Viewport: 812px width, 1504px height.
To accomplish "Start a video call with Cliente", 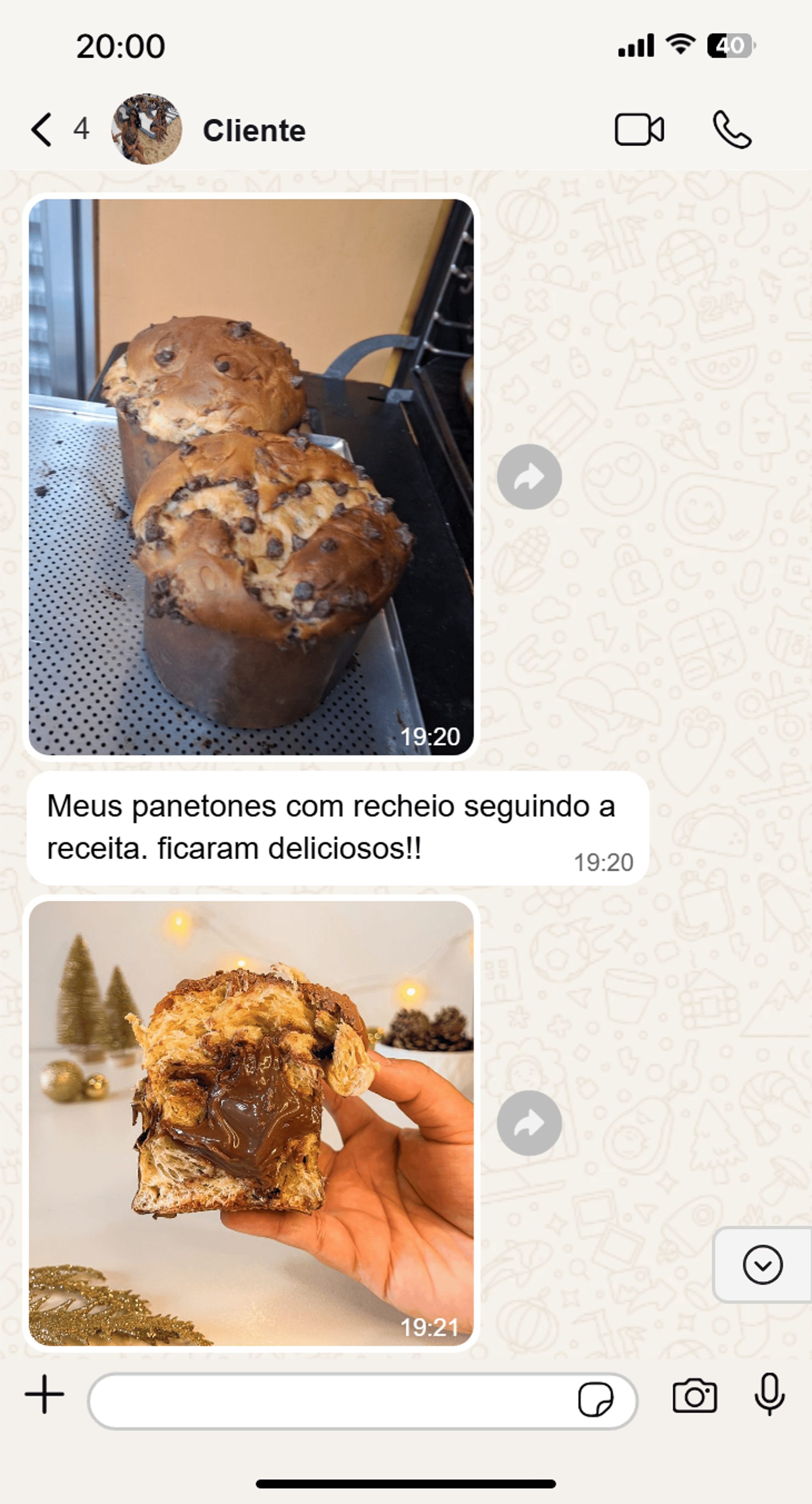I will (x=639, y=129).
